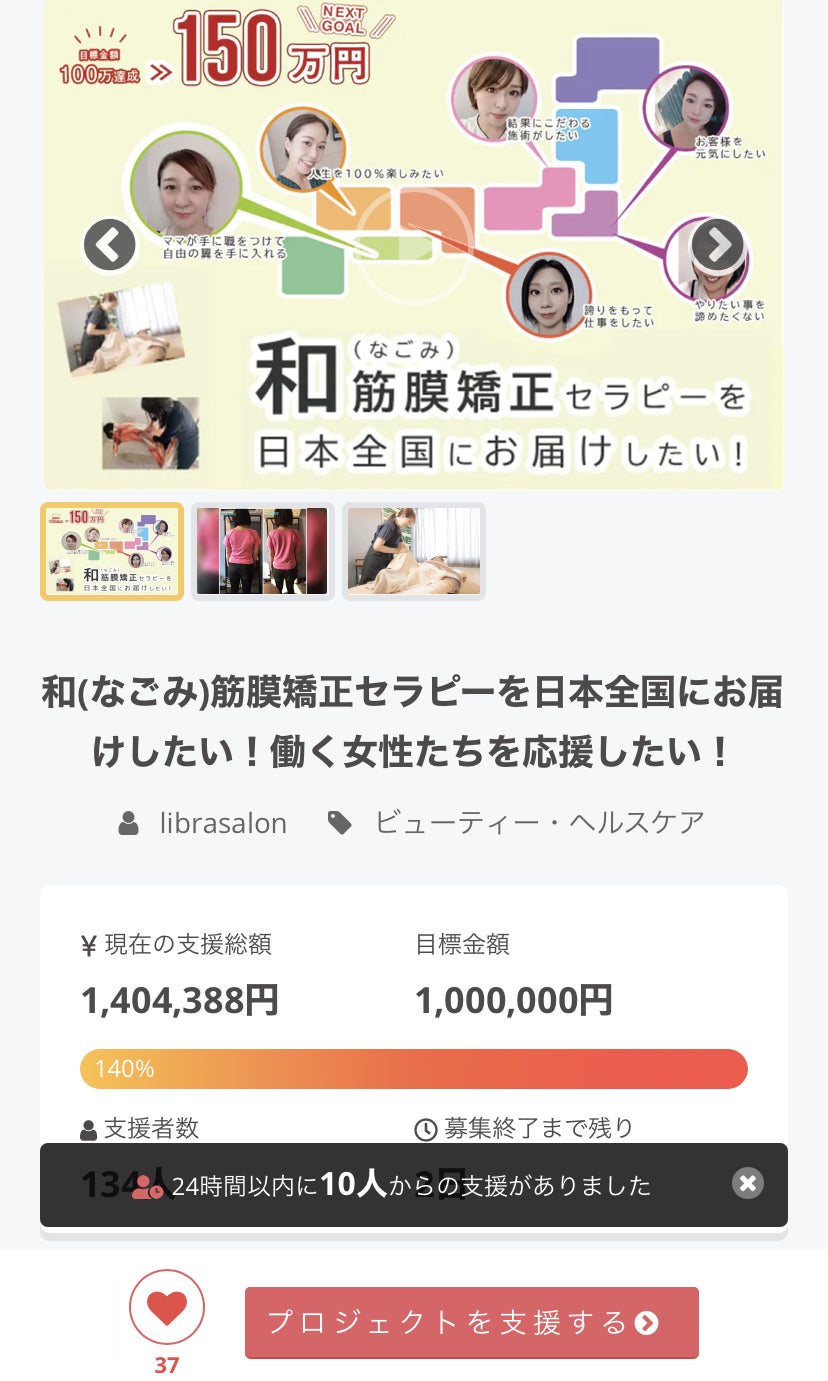
Task: Select the thumbnail of the massage treatment photo
Action: pos(414,551)
